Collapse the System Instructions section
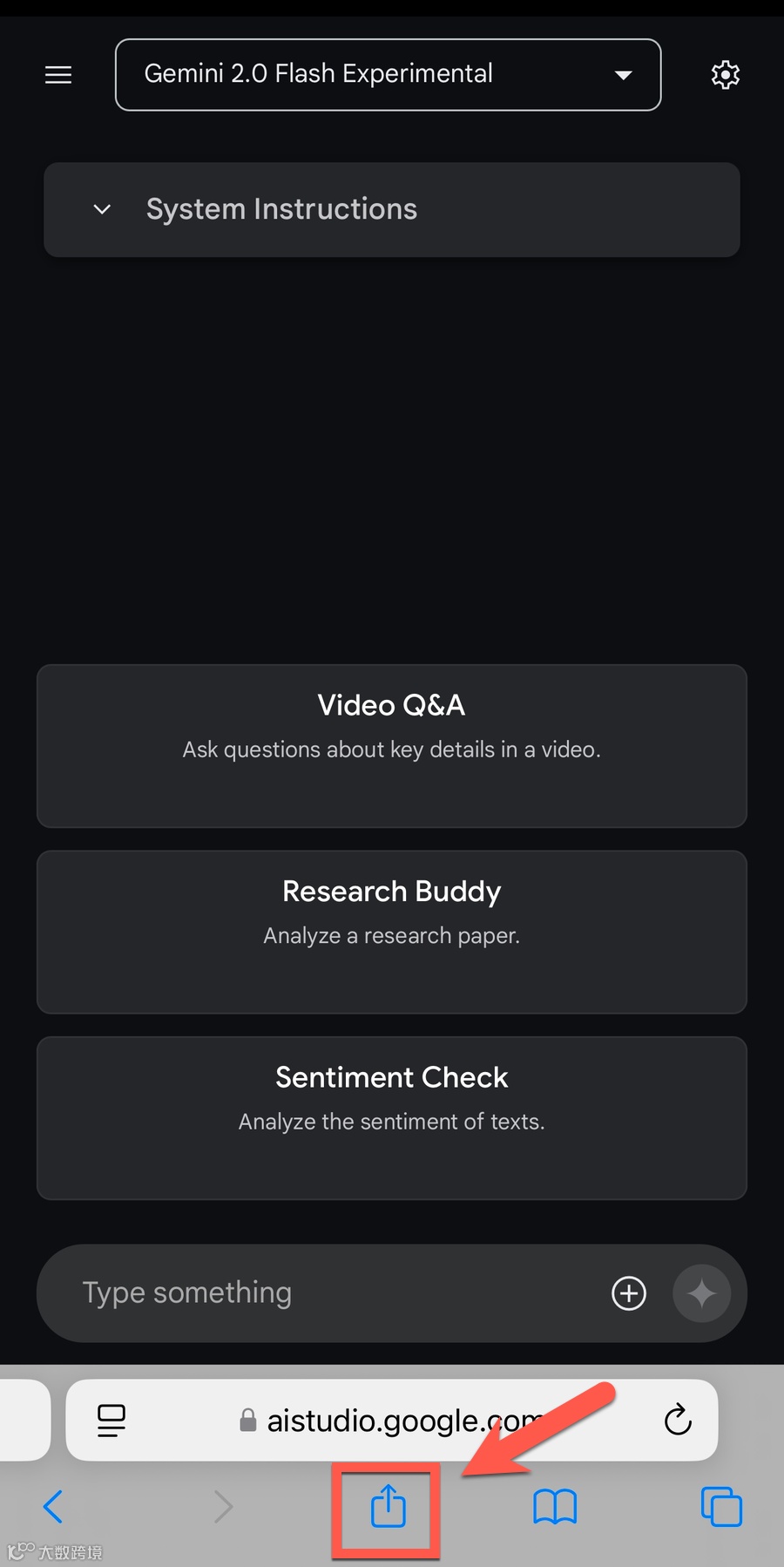The height and width of the screenshot is (1567, 784). pyautogui.click(x=100, y=209)
